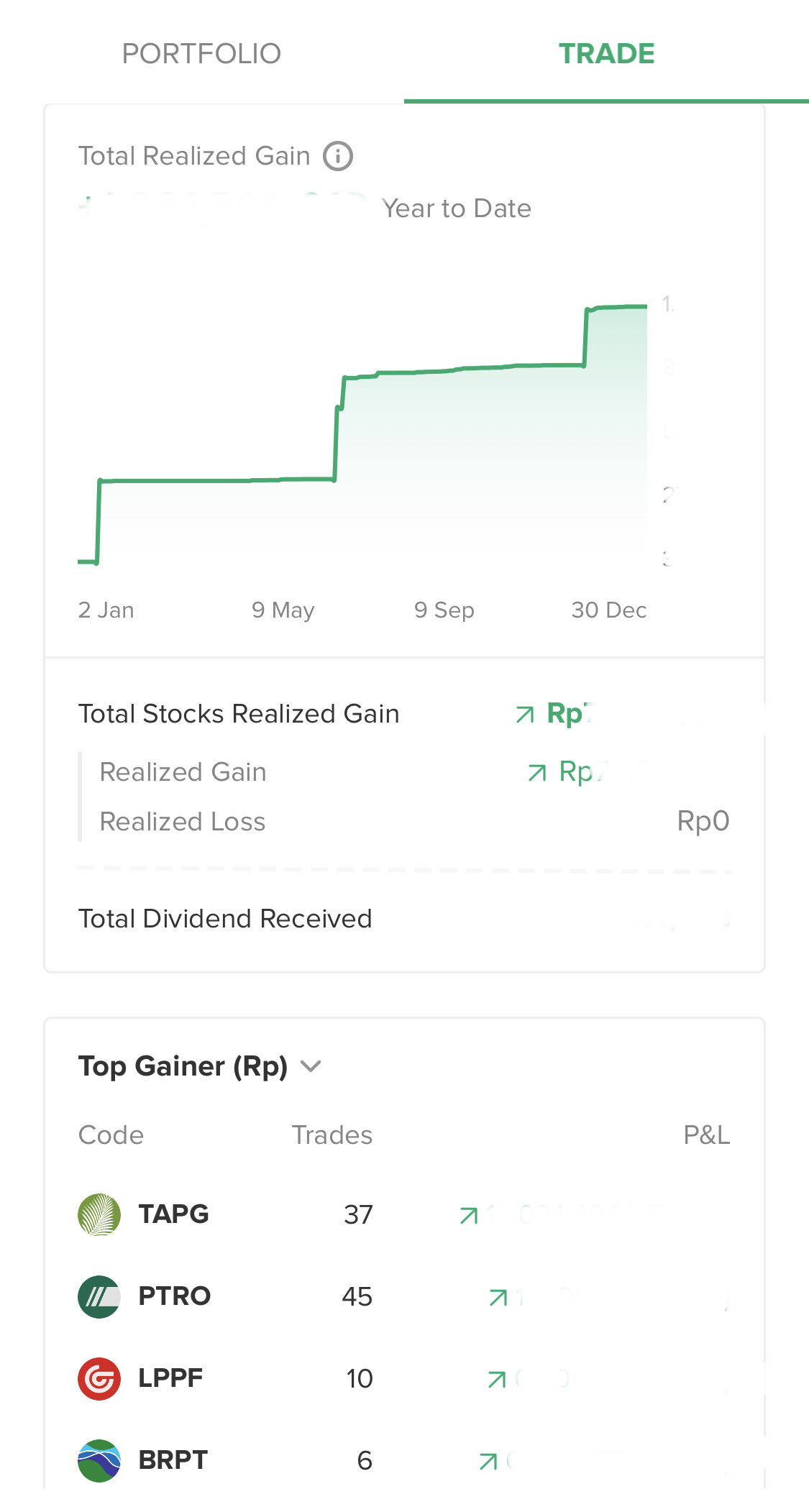Select the Trade tab

click(606, 54)
